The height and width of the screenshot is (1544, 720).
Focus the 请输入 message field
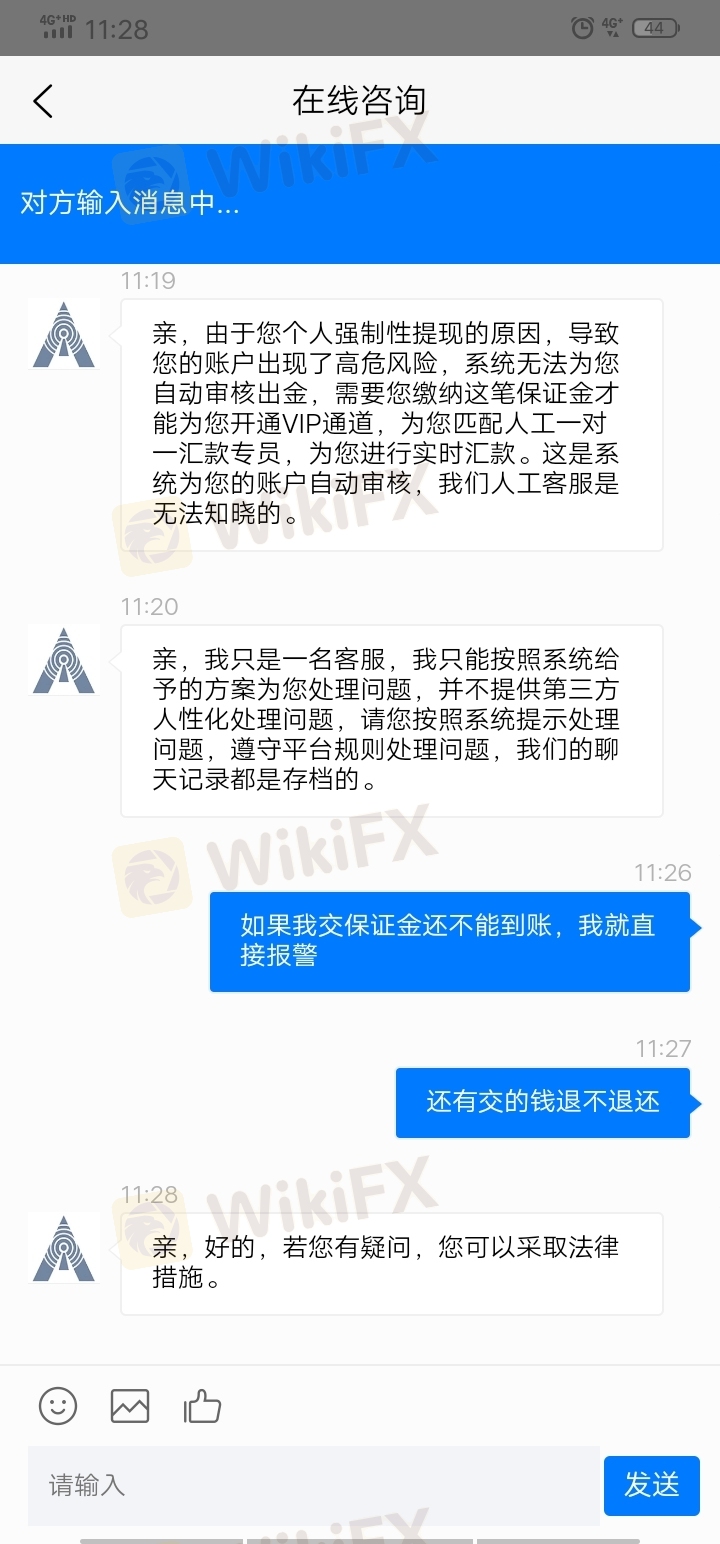coord(313,1485)
